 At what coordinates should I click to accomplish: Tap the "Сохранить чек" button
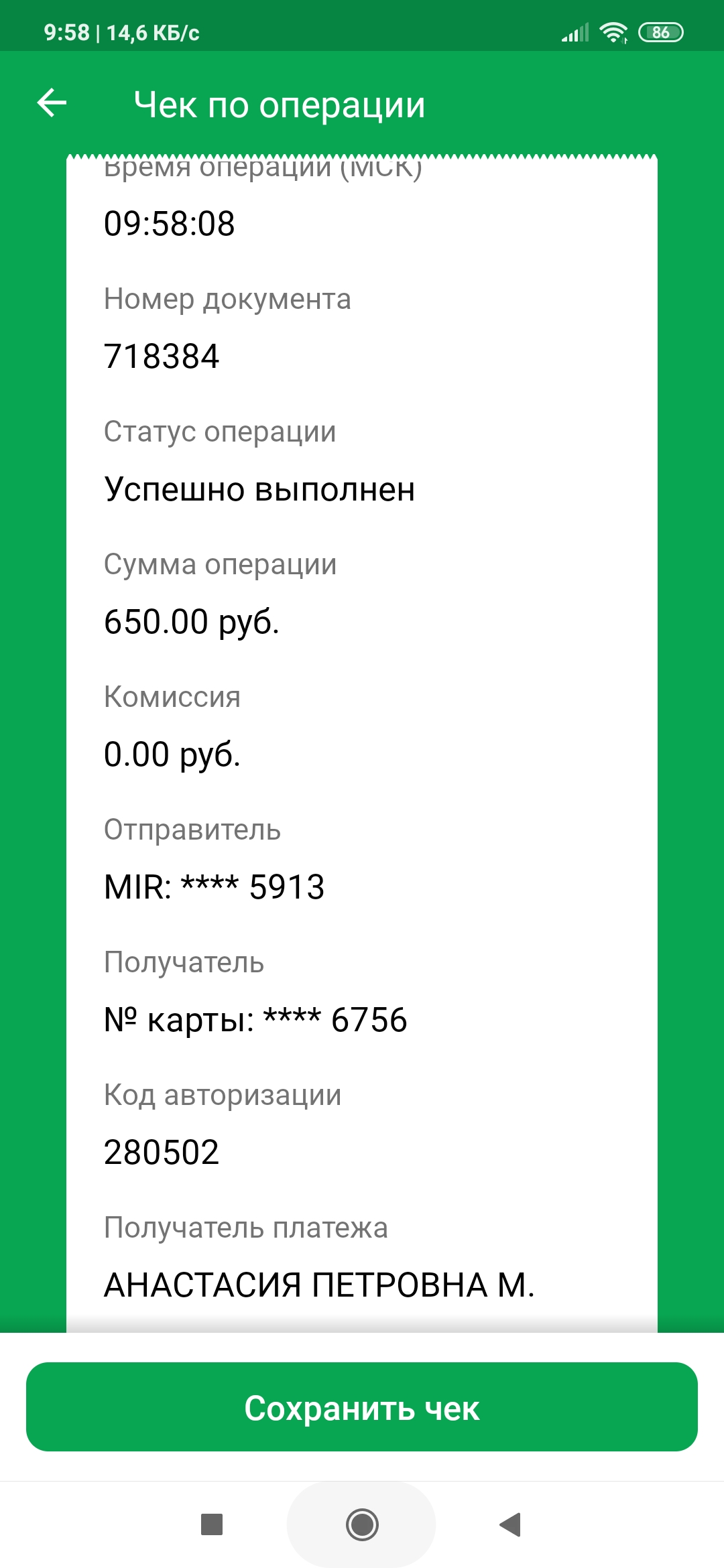tap(362, 1407)
